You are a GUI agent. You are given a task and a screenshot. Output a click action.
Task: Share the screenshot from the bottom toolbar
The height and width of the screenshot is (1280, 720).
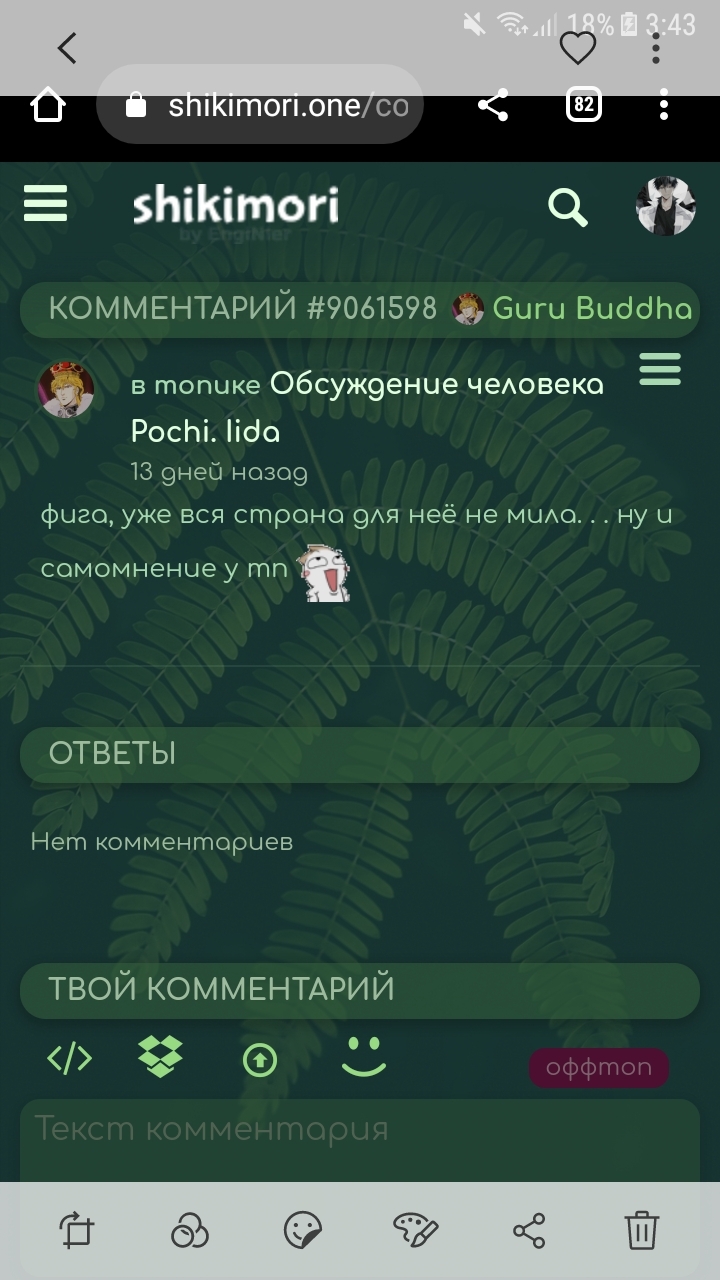point(529,1229)
